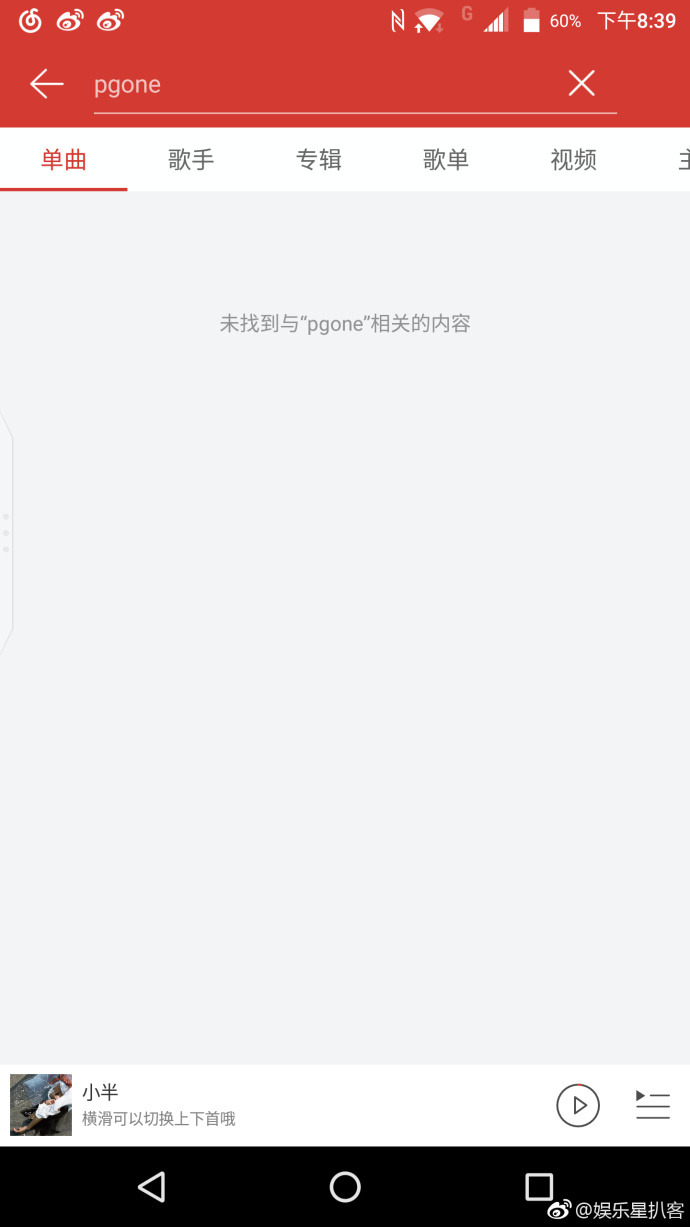This screenshot has width=690, height=1227.
Task: Switch to the 视频 tab
Action: click(574, 160)
